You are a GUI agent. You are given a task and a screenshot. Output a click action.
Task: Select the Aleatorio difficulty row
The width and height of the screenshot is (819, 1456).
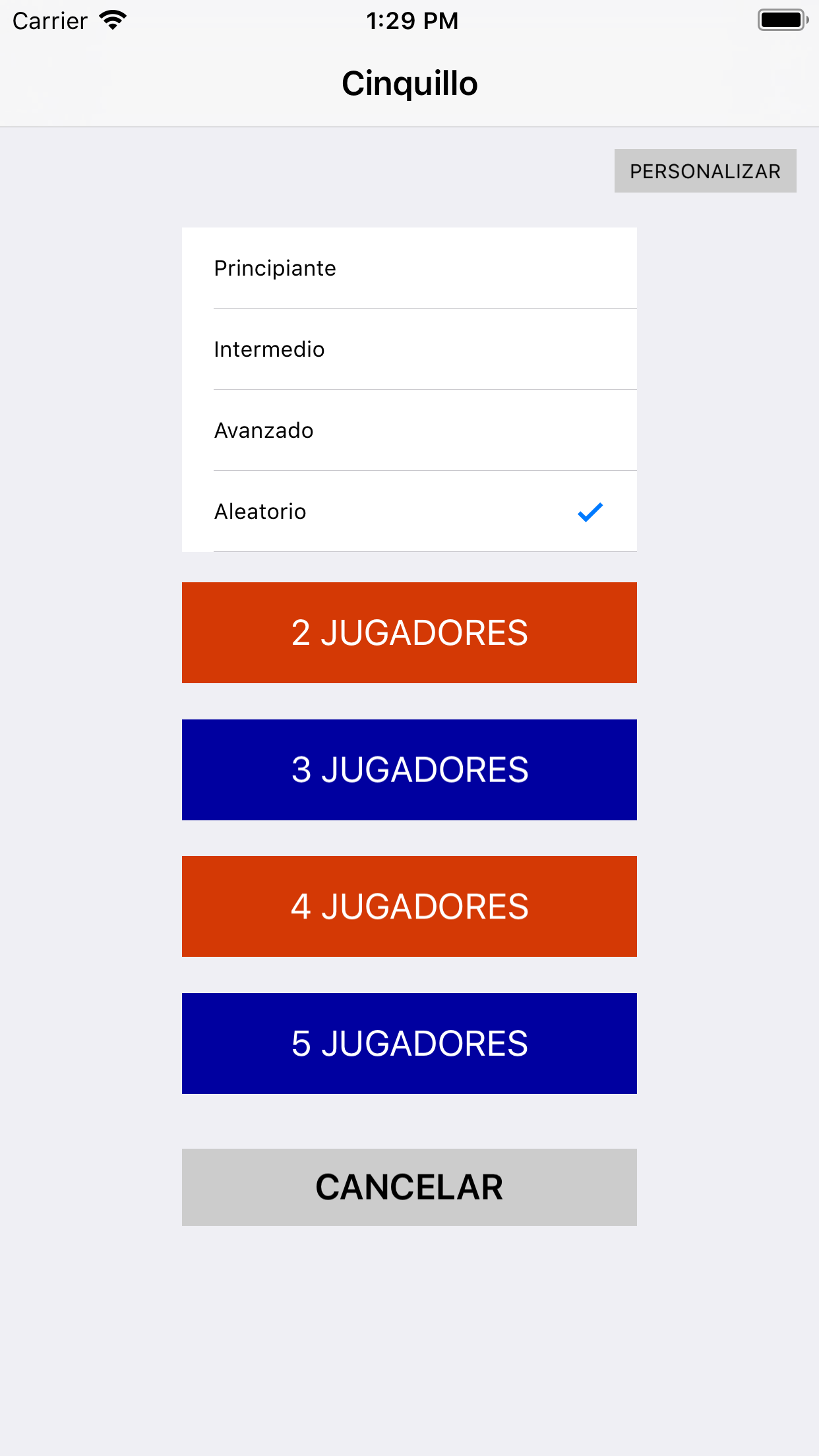pyautogui.click(x=409, y=512)
